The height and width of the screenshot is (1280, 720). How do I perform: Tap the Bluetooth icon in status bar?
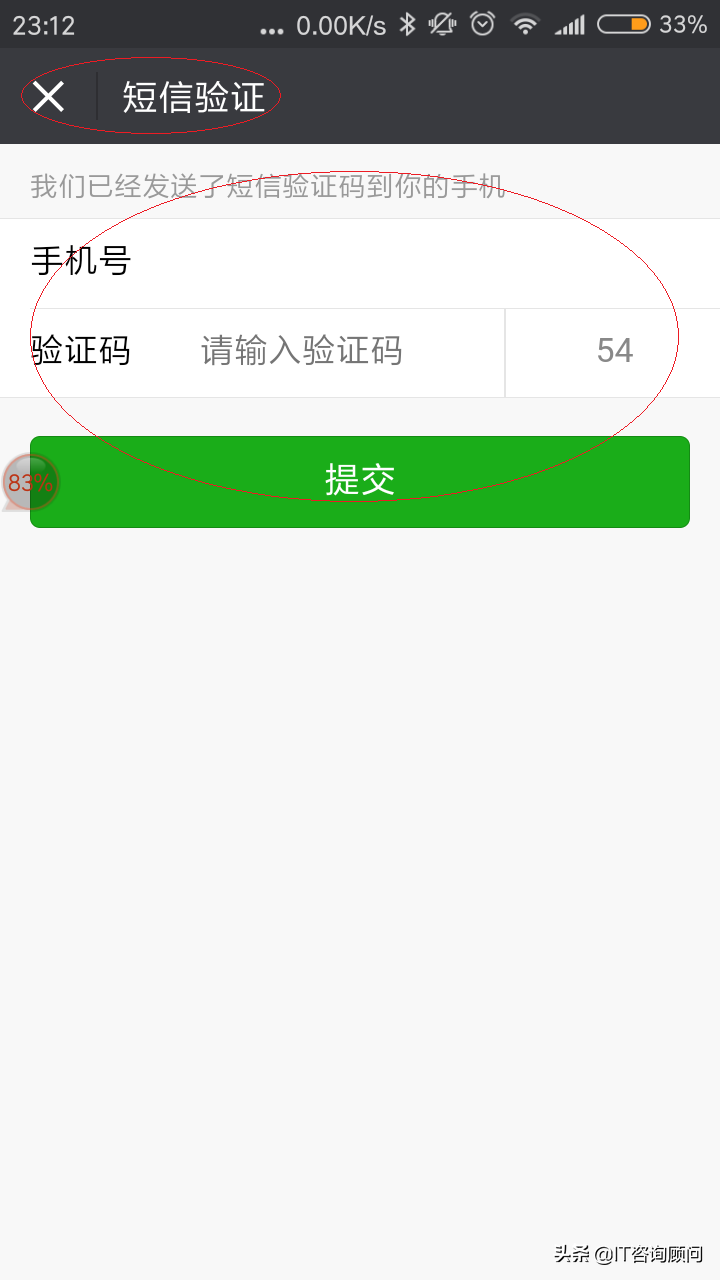pos(408,25)
